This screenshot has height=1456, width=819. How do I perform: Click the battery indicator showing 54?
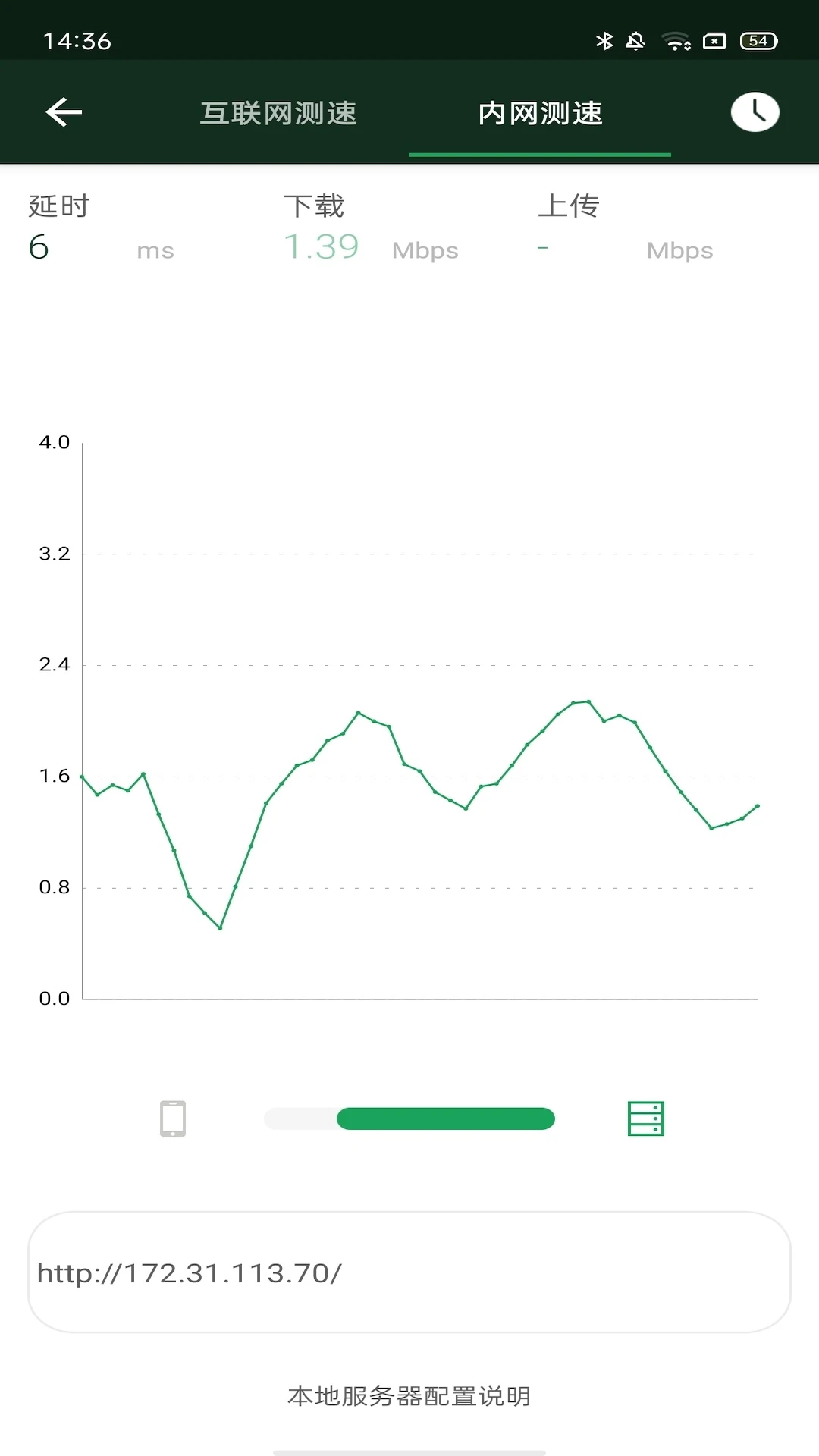point(756,42)
